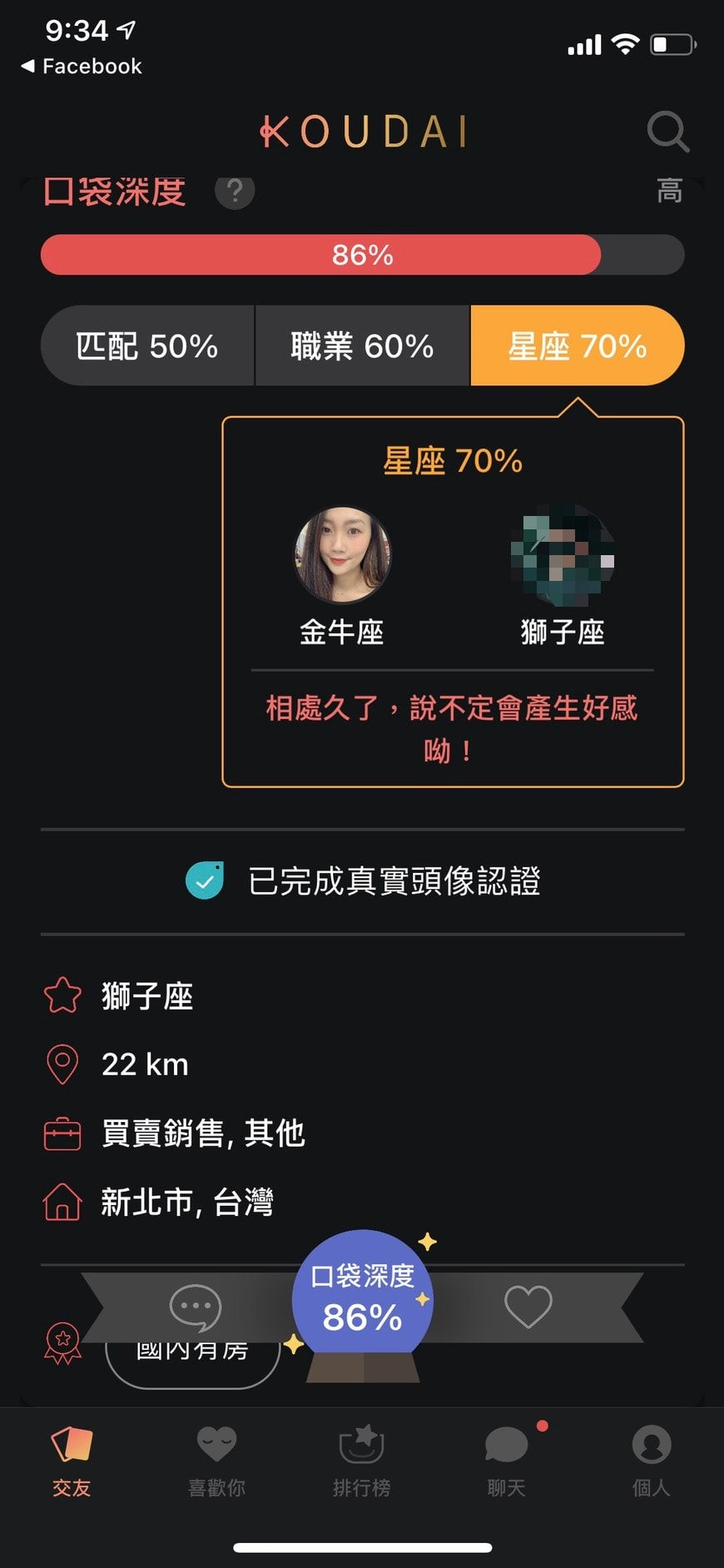Open the search magnifier icon
Image resolution: width=724 pixels, height=1568 pixels.
667,131
